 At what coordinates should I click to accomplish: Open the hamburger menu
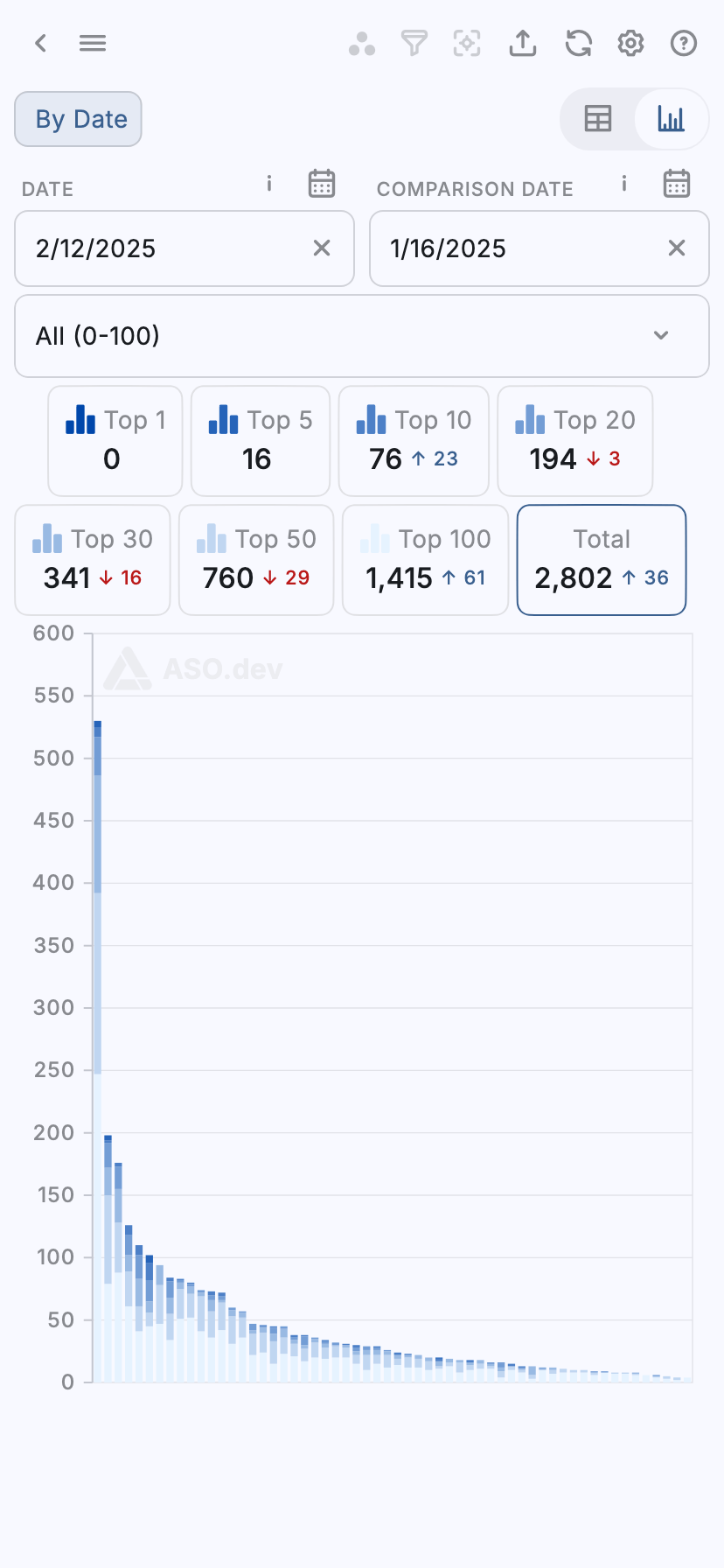pyautogui.click(x=93, y=43)
